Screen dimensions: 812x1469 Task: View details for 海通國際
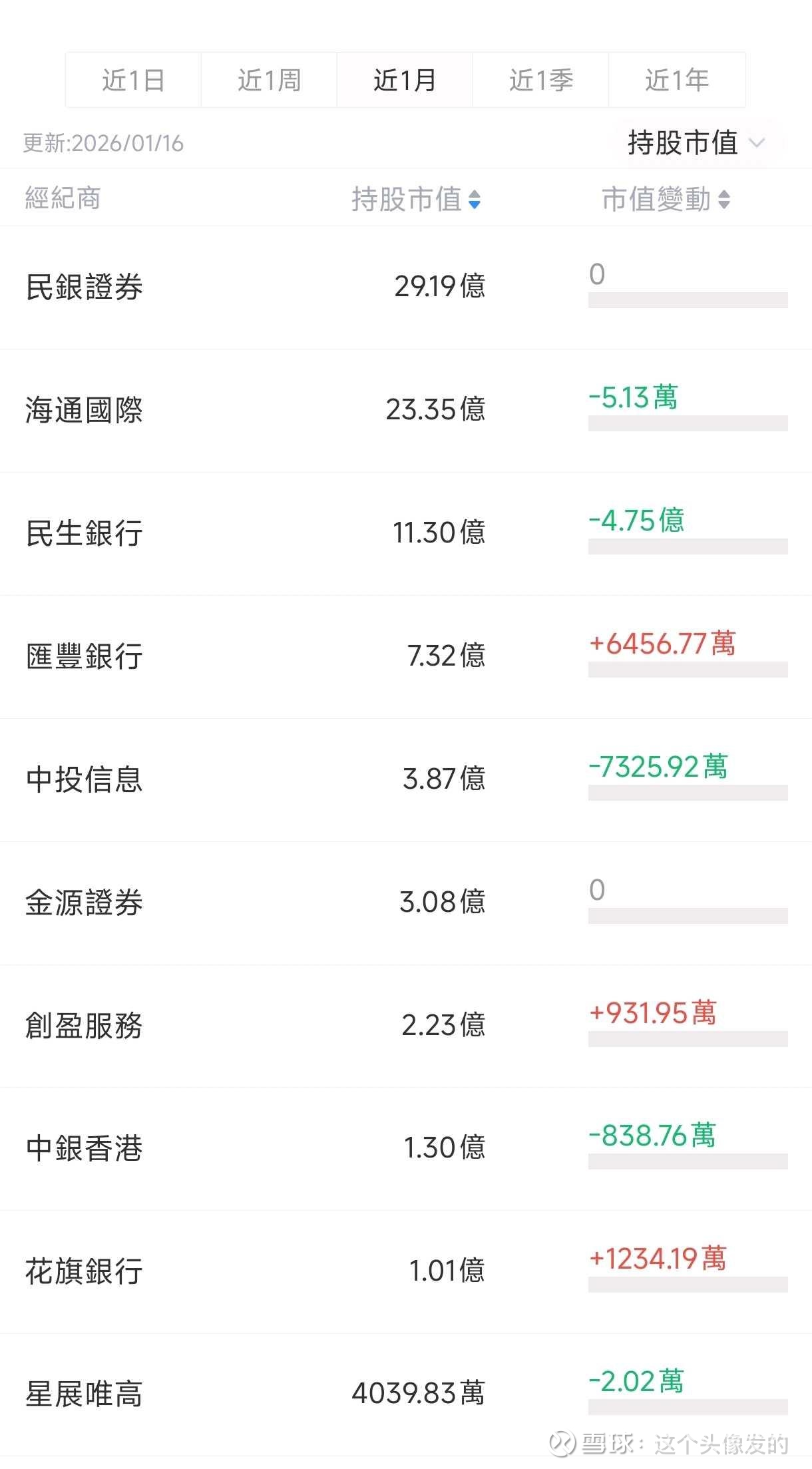pyautogui.click(x=406, y=411)
